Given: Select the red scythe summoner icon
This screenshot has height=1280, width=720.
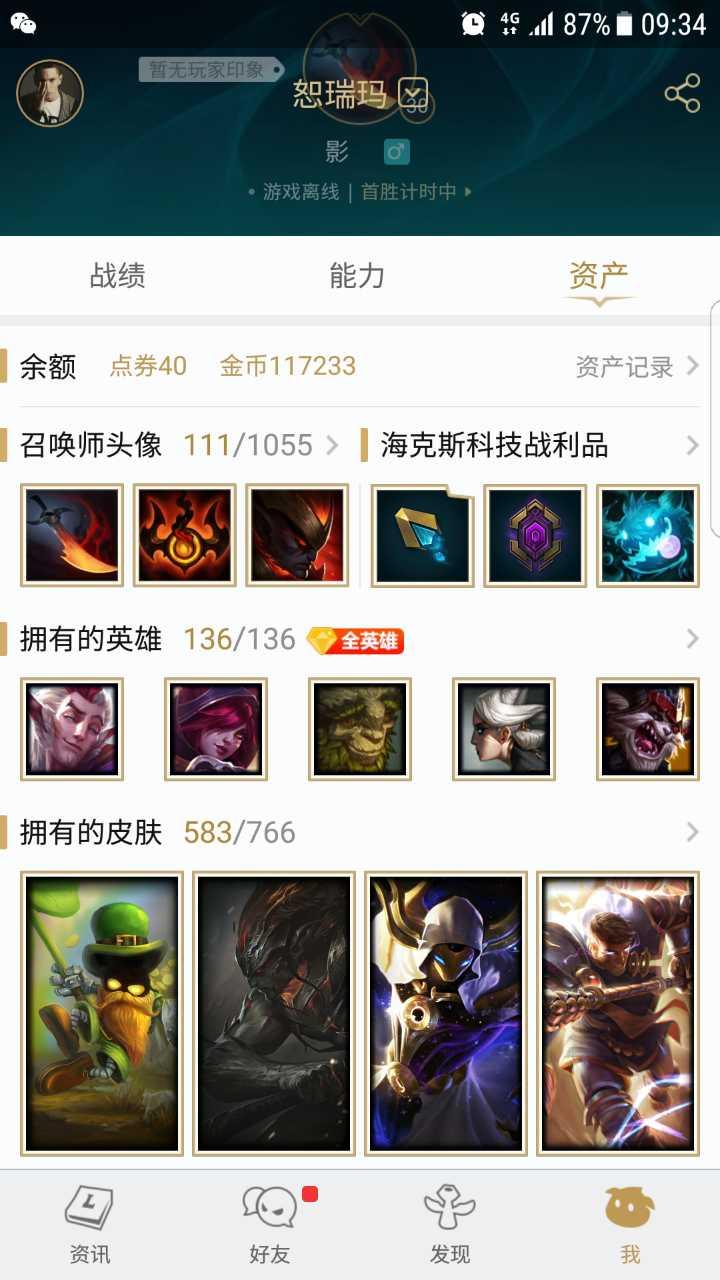Looking at the screenshot, I should point(71,535).
